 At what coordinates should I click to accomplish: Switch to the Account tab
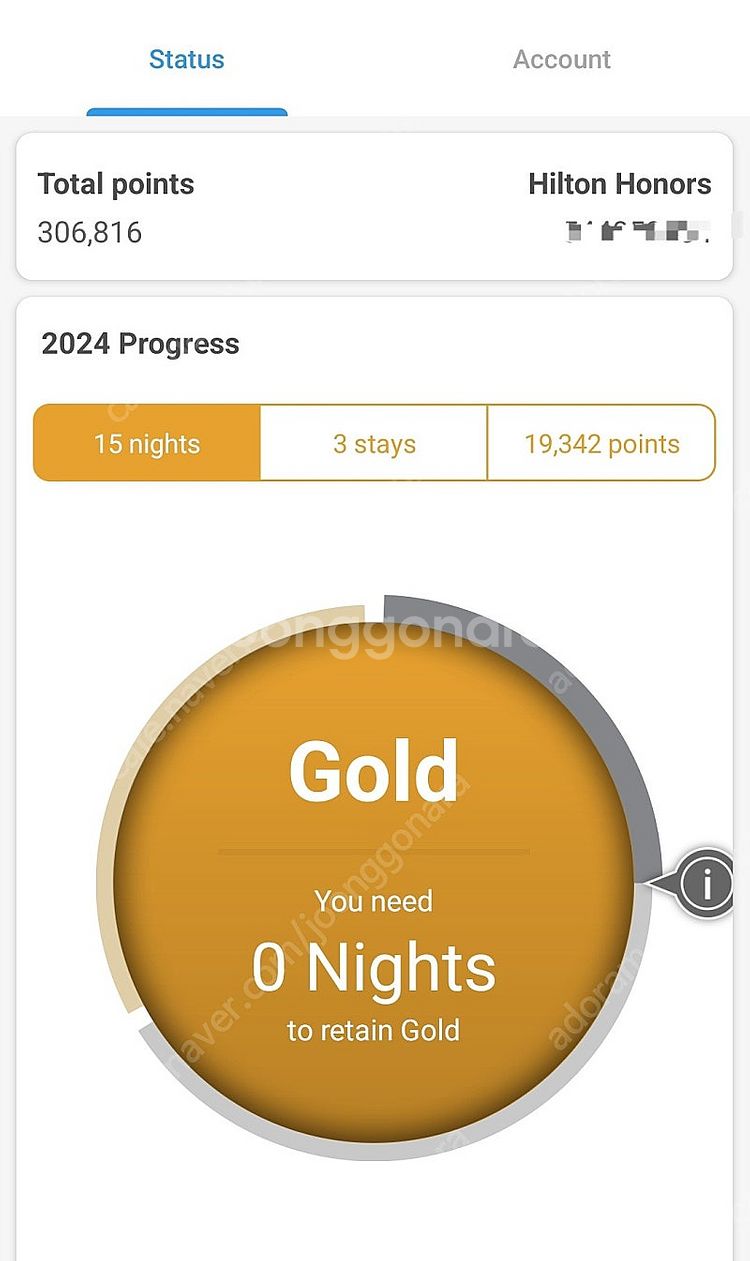pyautogui.click(x=561, y=59)
